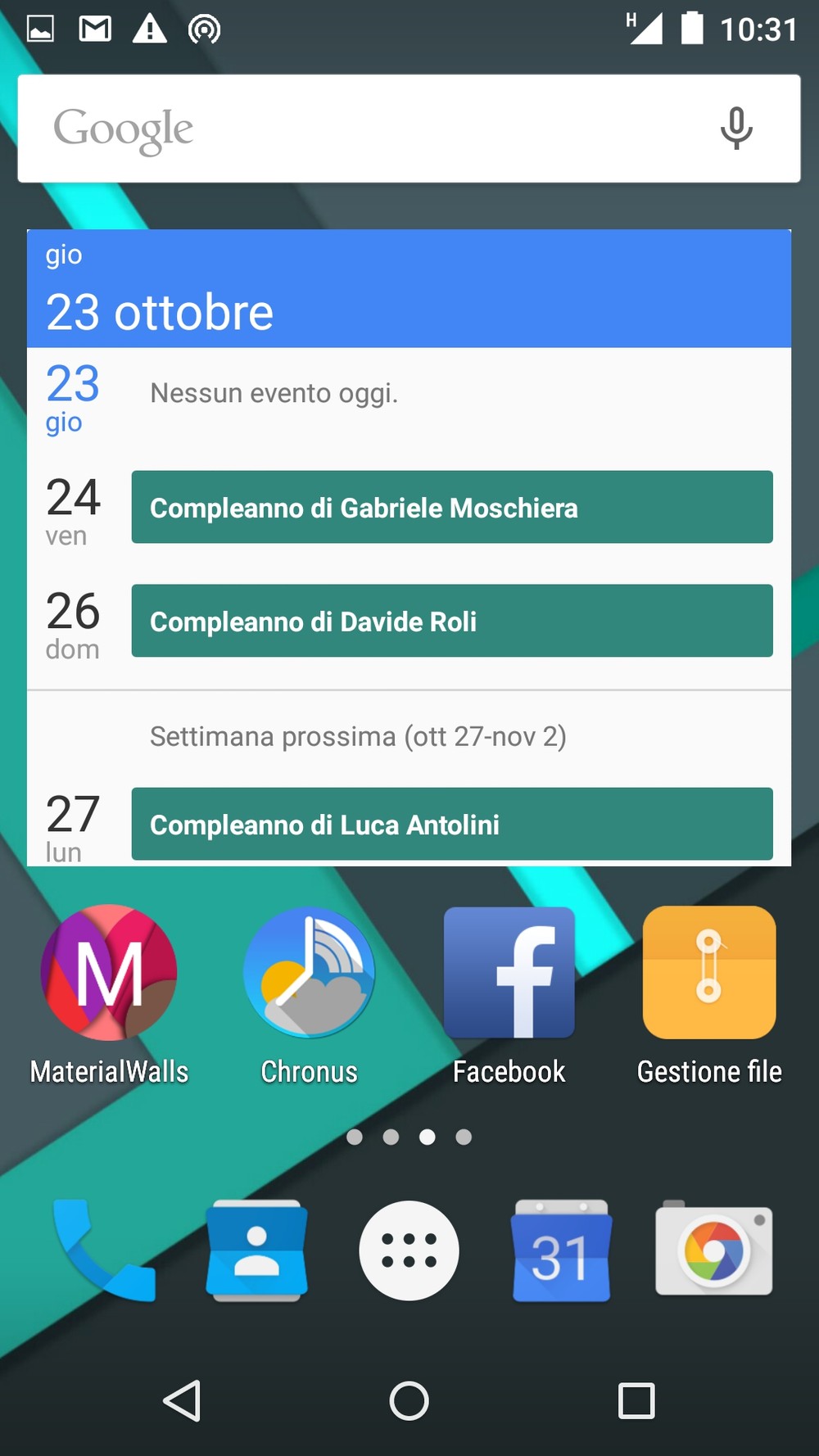Open the 23 ottobre calendar header
The height and width of the screenshot is (1456, 819).
409,289
